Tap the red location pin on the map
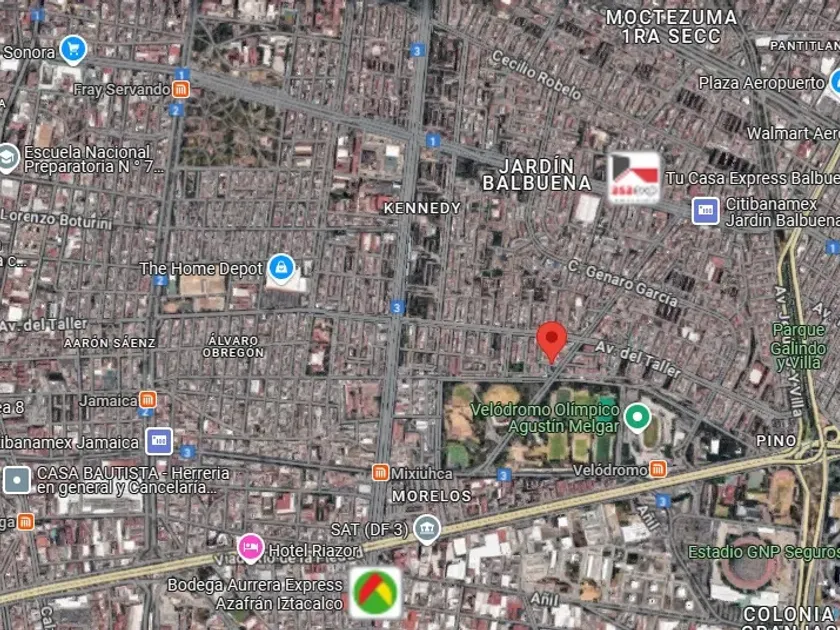Image resolution: width=840 pixels, height=630 pixels. (551, 342)
